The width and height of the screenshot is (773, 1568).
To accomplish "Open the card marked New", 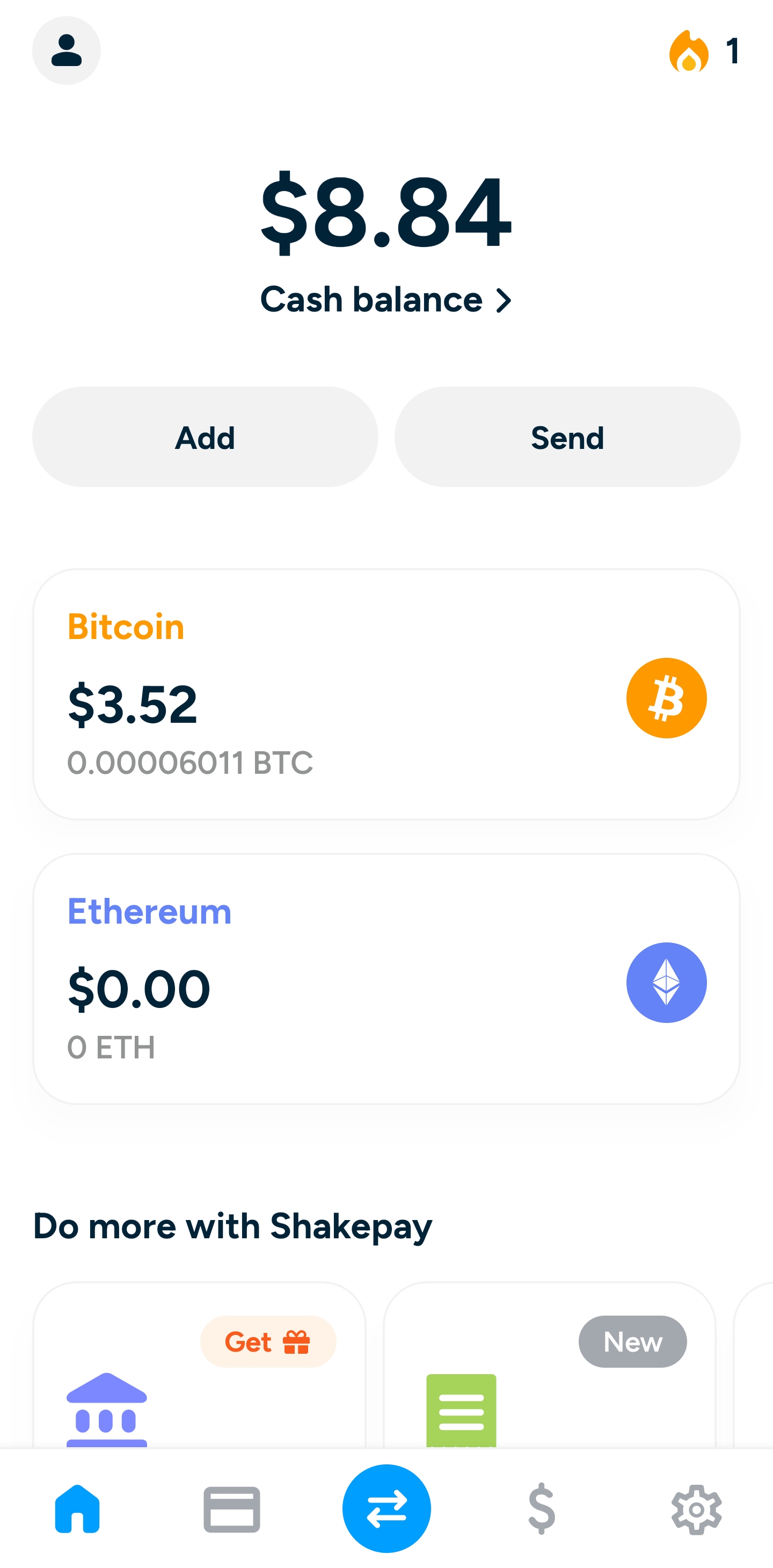I will (x=550, y=1364).
